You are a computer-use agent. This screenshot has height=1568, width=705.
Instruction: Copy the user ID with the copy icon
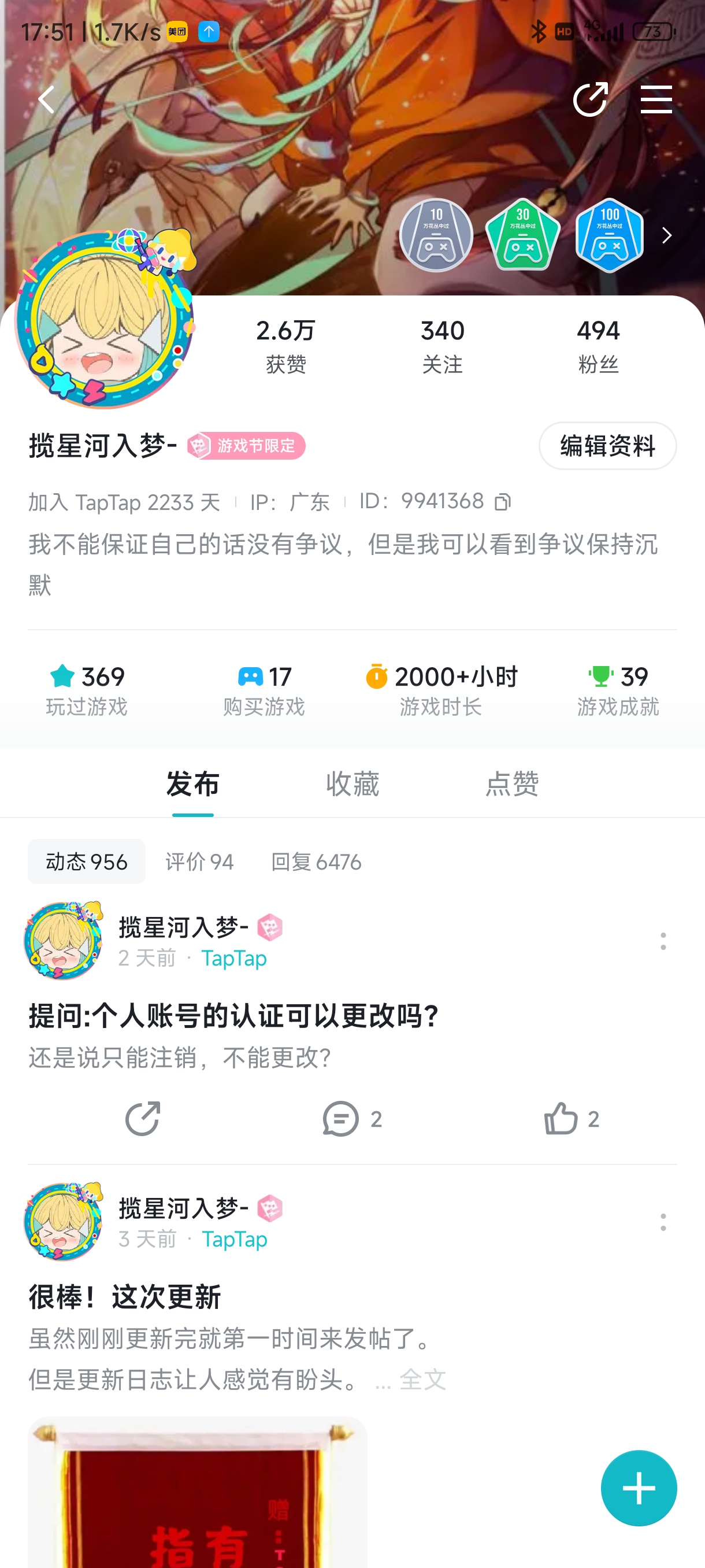[x=502, y=502]
